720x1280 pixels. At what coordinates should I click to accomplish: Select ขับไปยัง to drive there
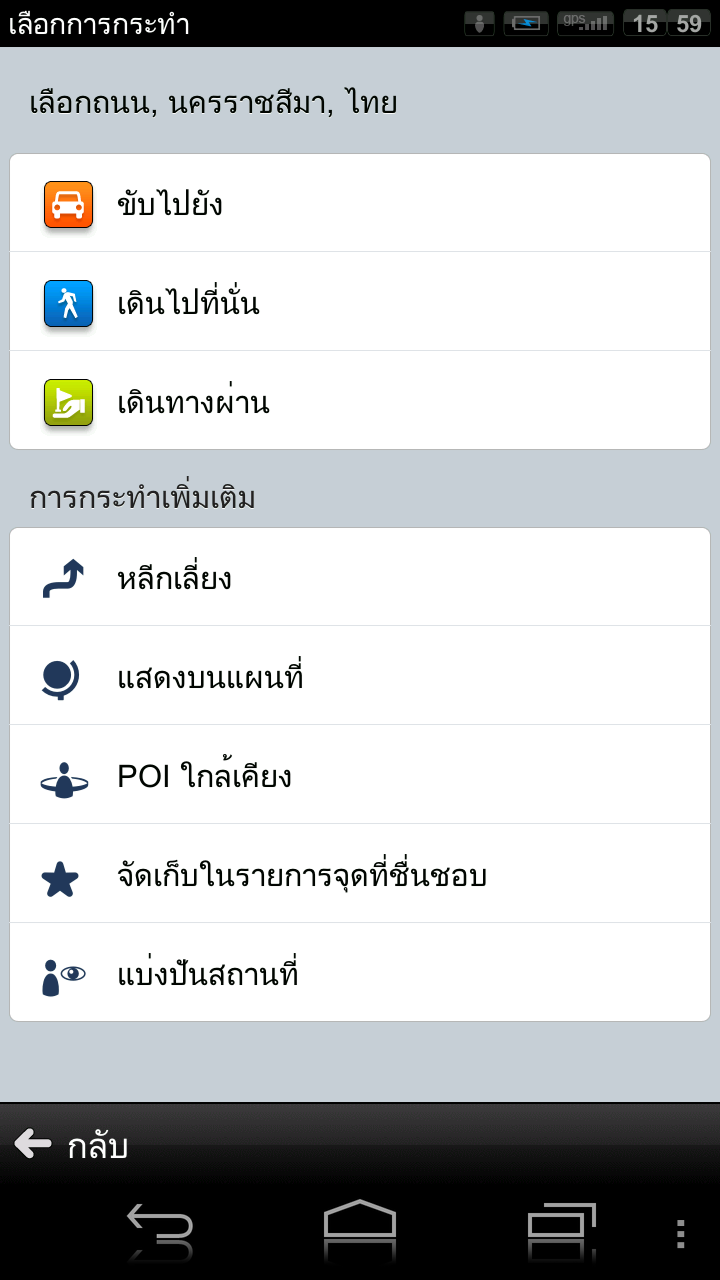(360, 203)
